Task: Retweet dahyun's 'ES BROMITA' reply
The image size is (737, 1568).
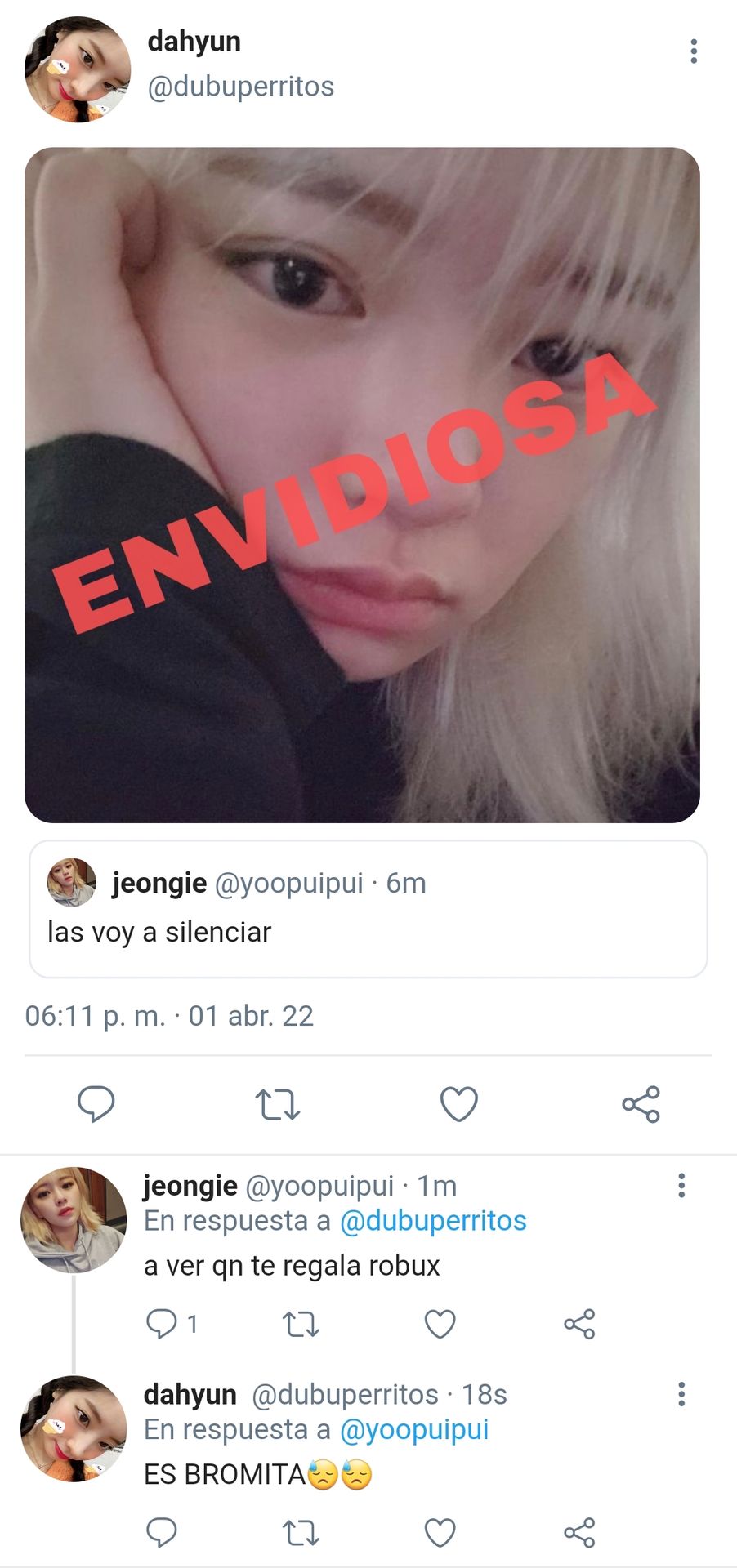Action: tap(301, 1532)
